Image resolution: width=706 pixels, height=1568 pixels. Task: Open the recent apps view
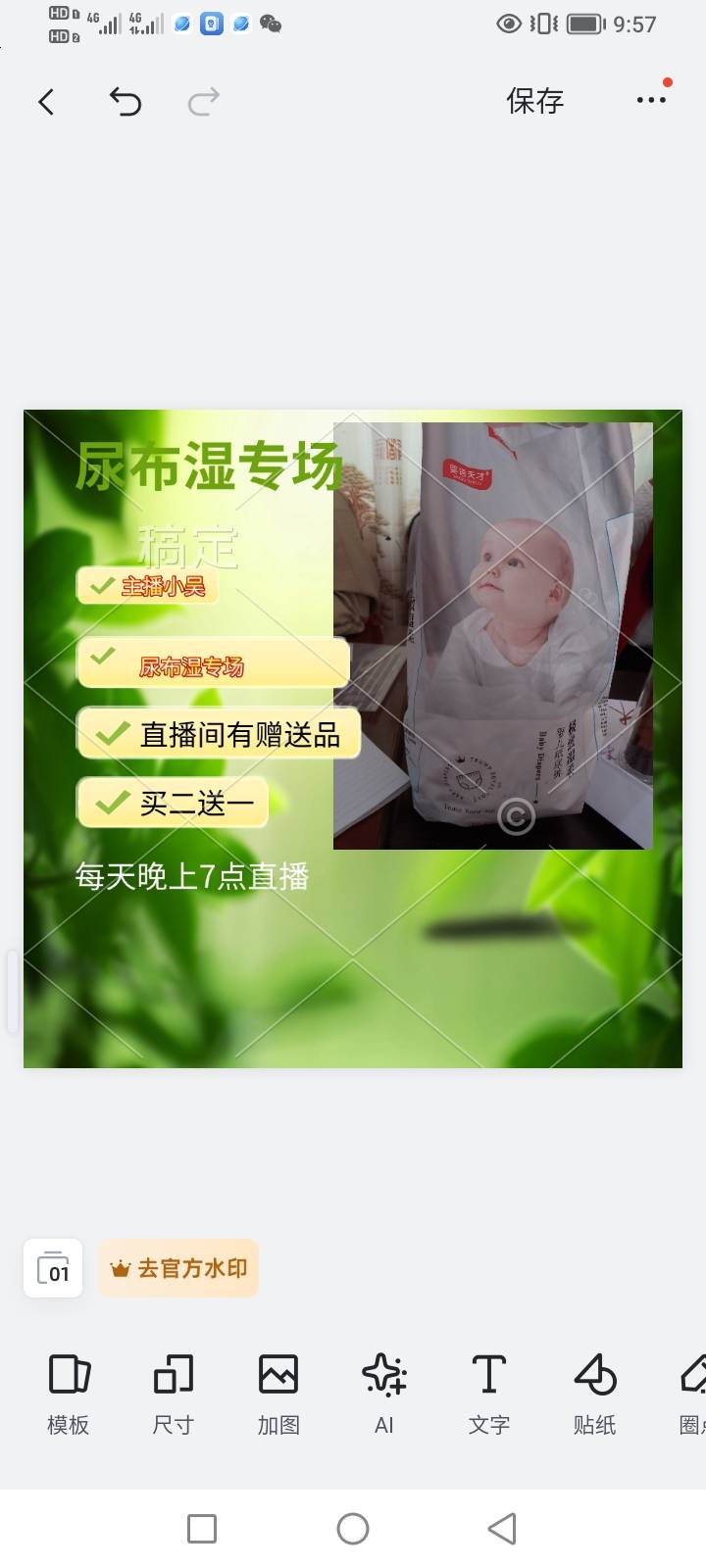[x=202, y=1529]
